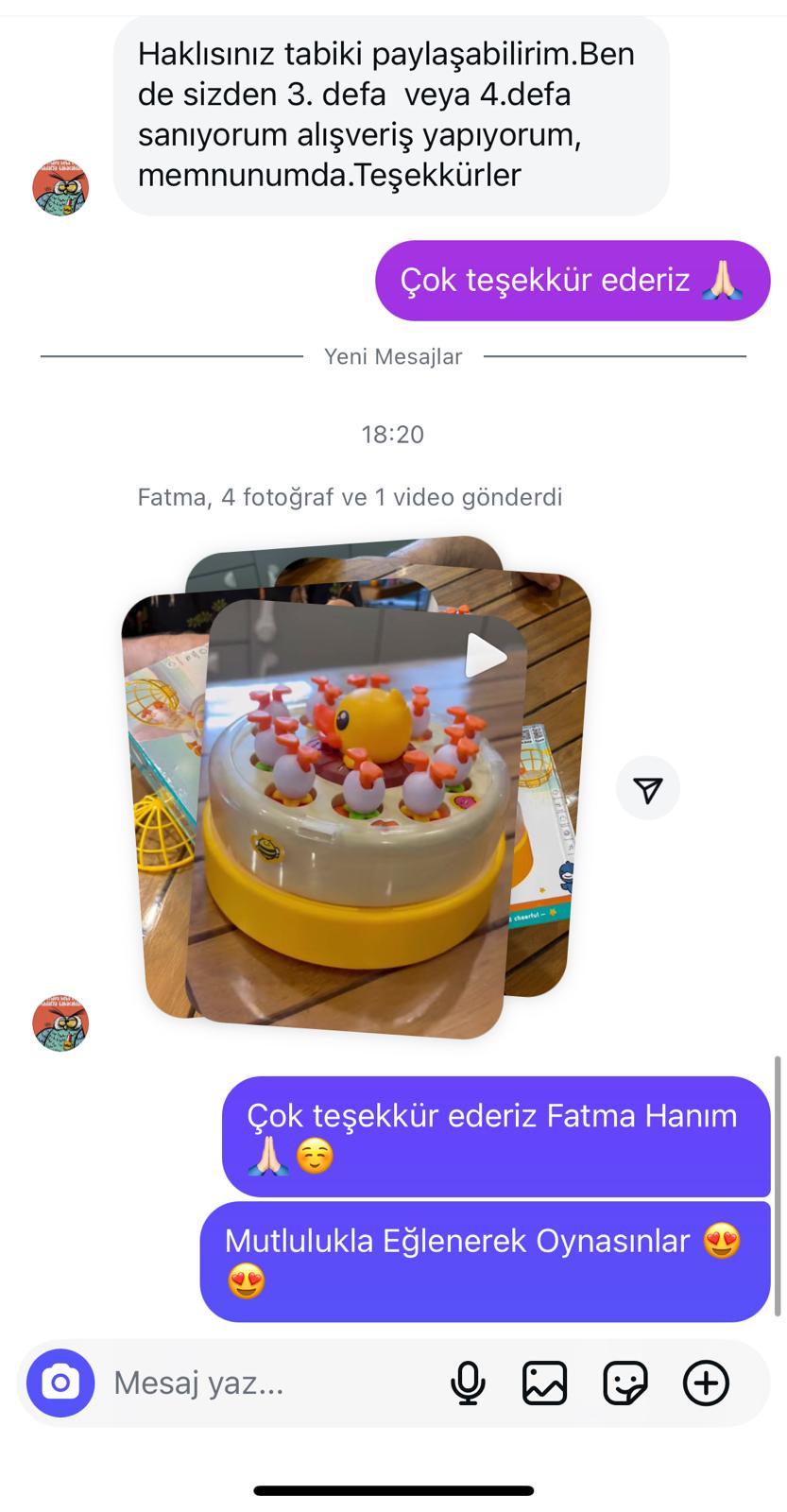Open the owl avatar beside the media message
787x1512 pixels.
click(60, 1022)
